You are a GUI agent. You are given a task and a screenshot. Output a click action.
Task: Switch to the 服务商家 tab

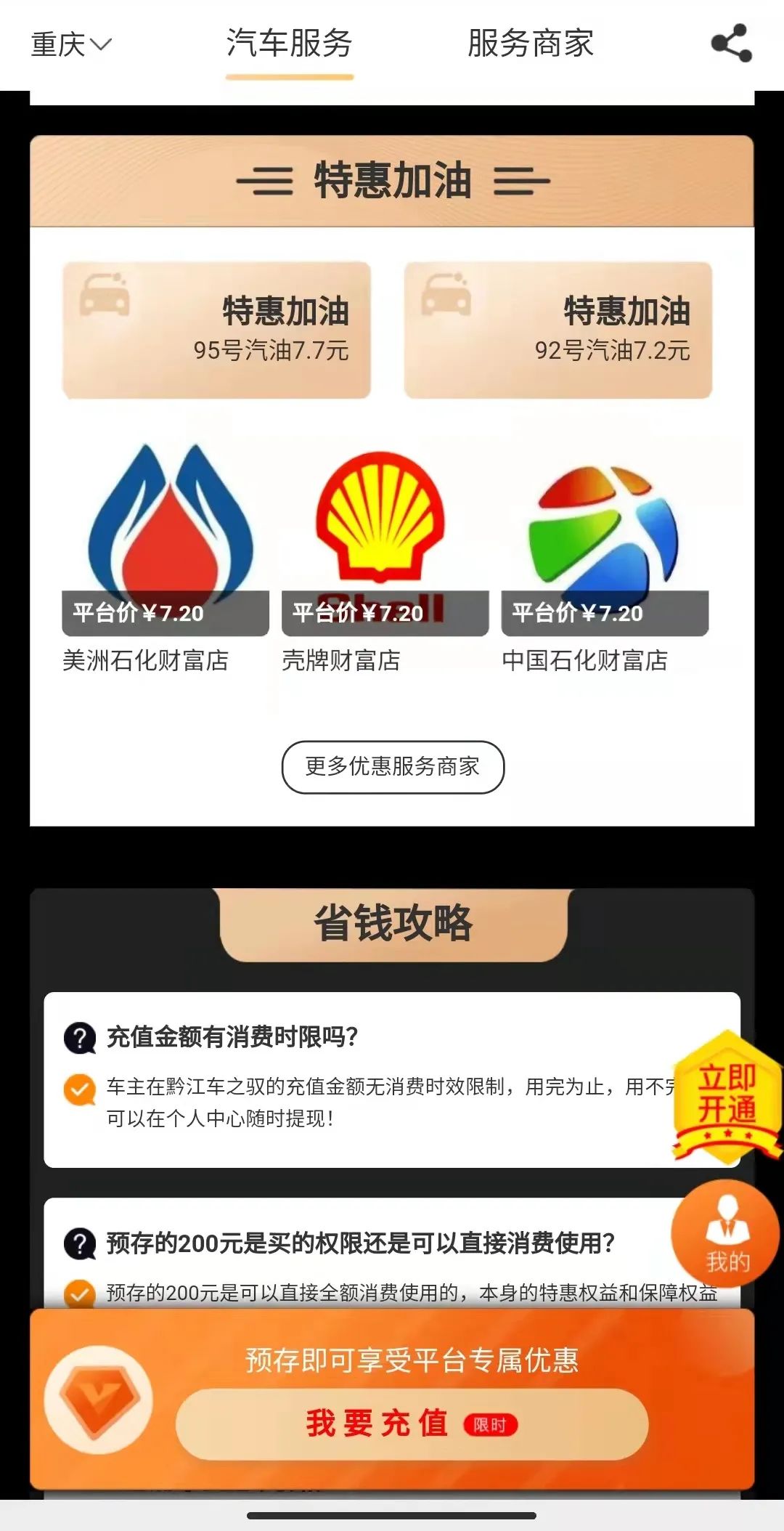click(531, 44)
